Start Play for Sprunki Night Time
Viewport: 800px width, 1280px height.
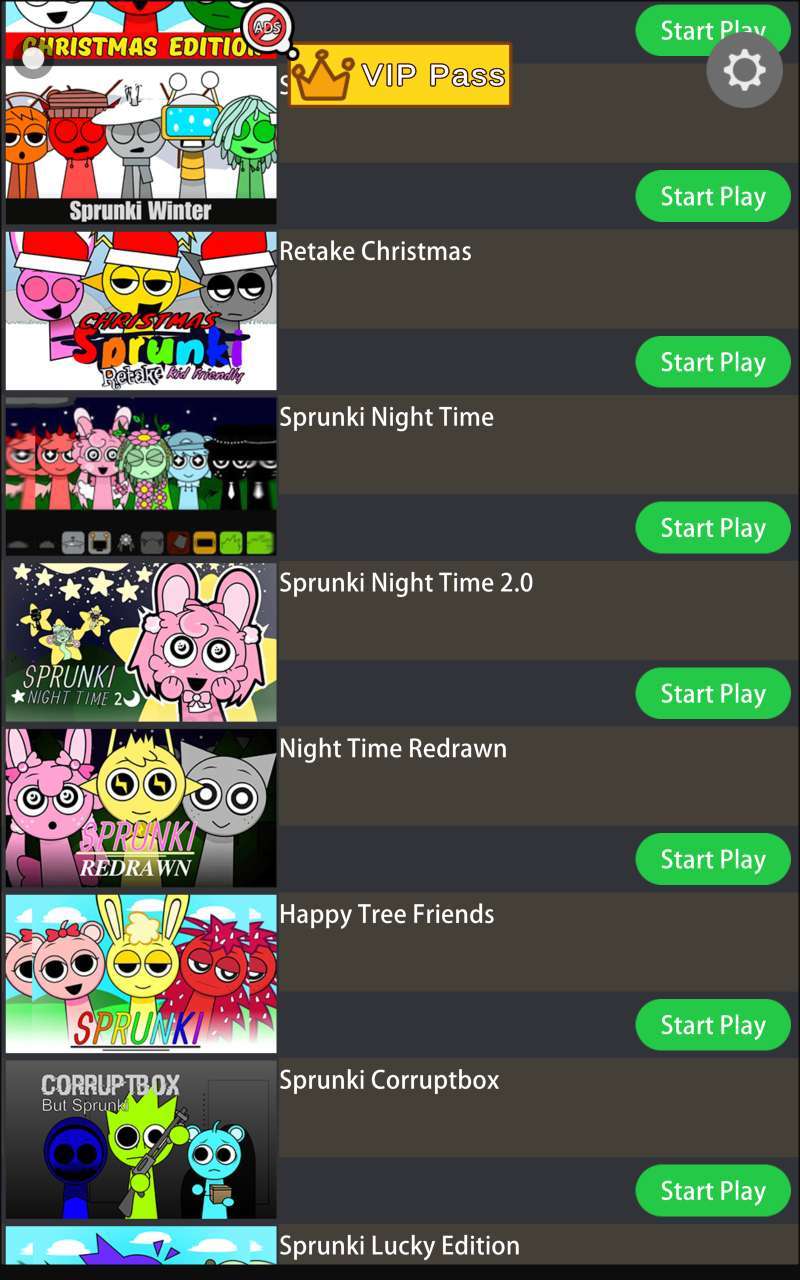coord(713,528)
